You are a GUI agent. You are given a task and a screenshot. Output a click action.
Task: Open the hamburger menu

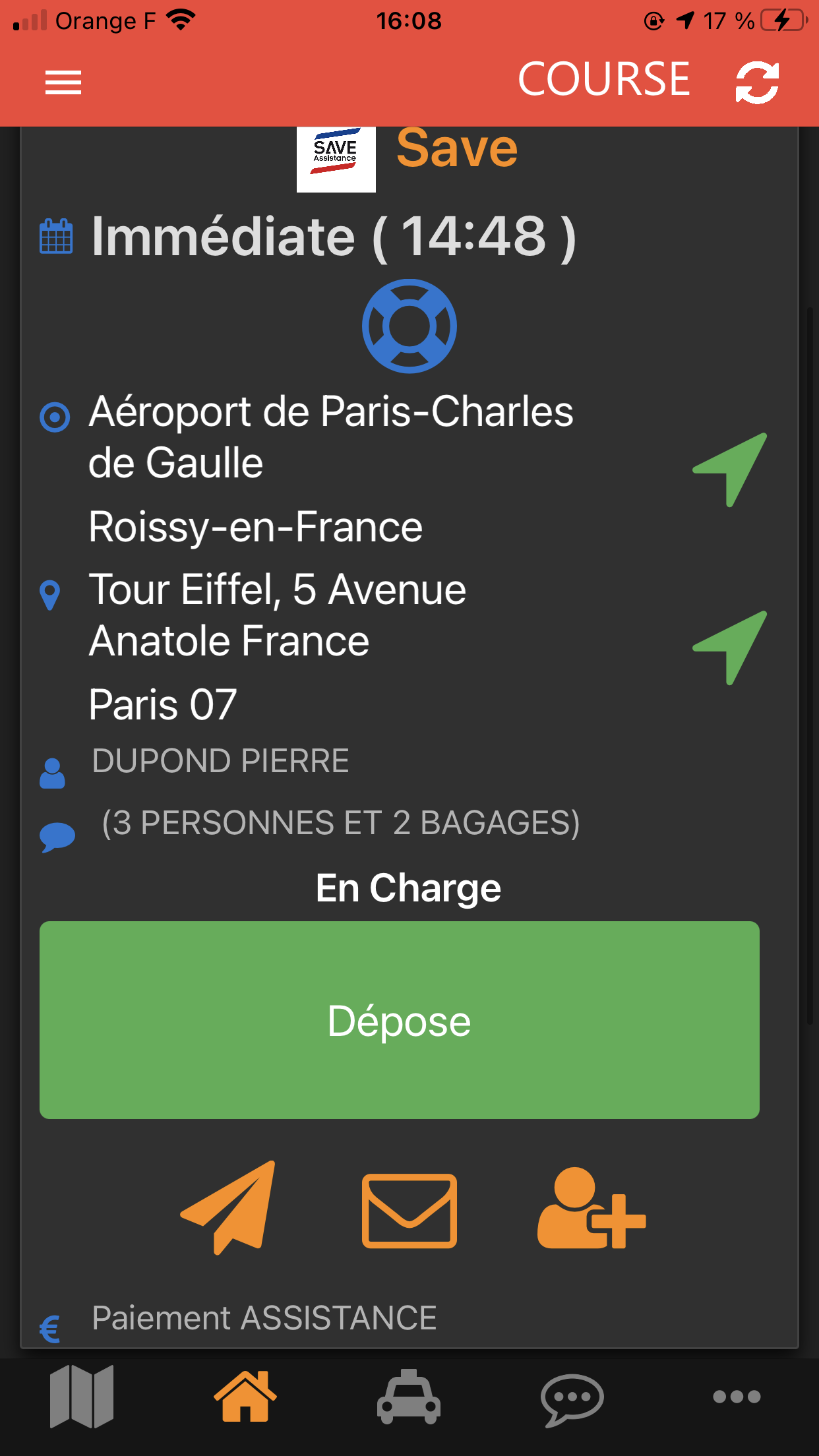[x=63, y=82]
